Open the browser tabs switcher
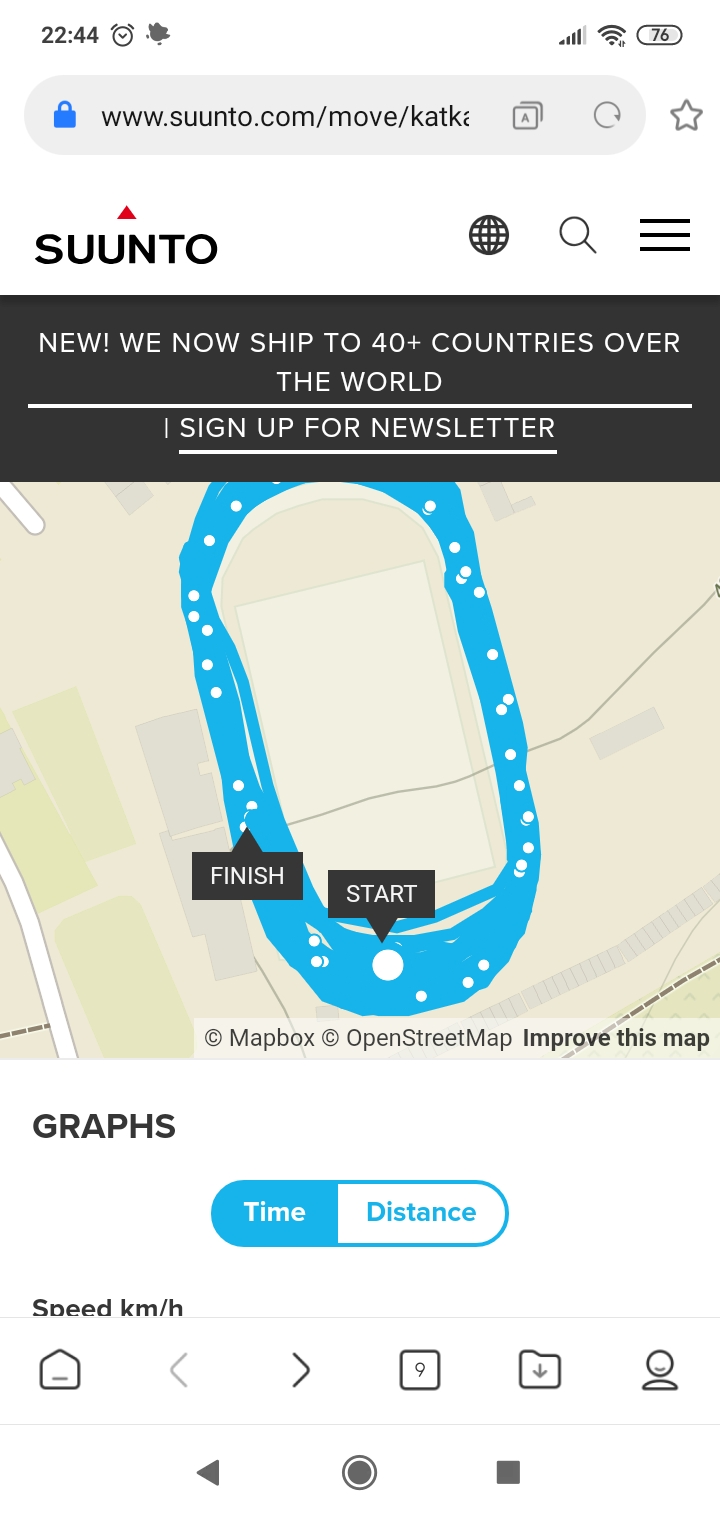The width and height of the screenshot is (720, 1520). click(420, 1370)
